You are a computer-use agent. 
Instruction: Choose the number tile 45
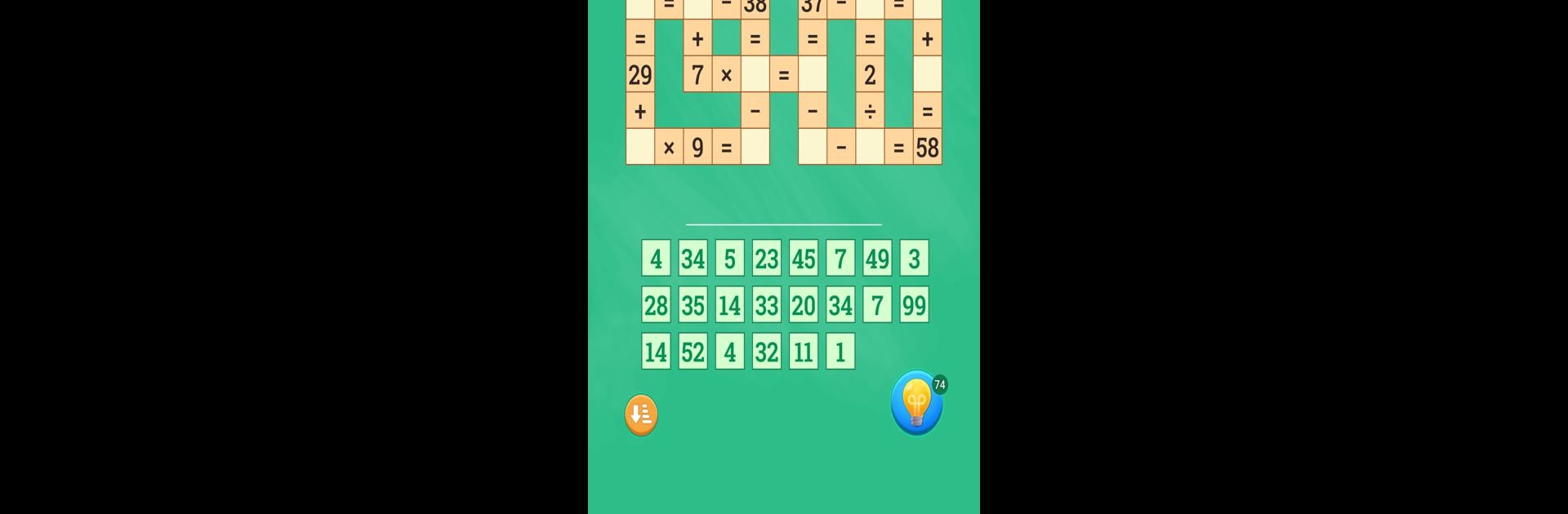[x=804, y=259]
